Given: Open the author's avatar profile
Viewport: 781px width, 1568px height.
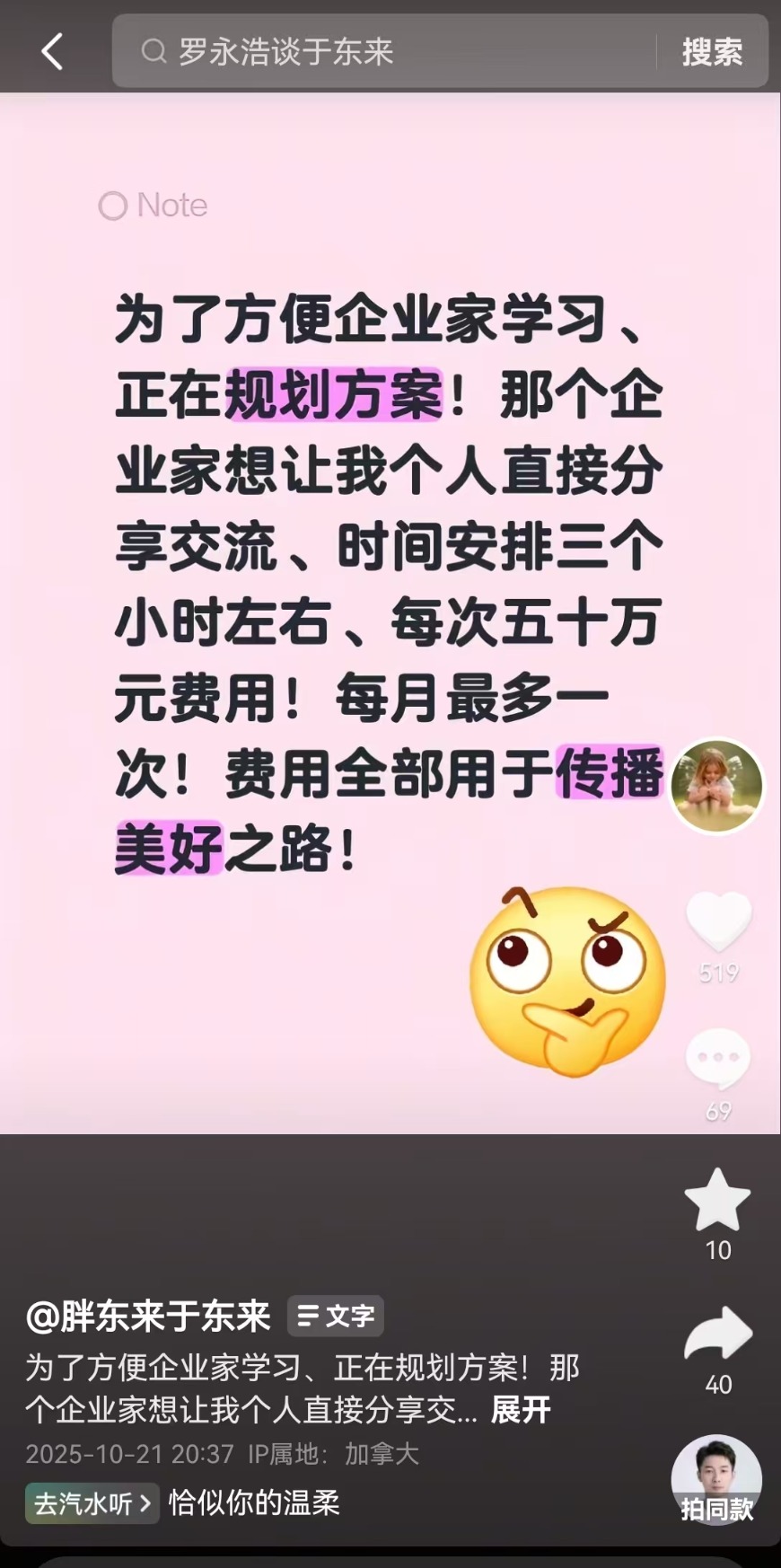Looking at the screenshot, I should pos(716,786).
